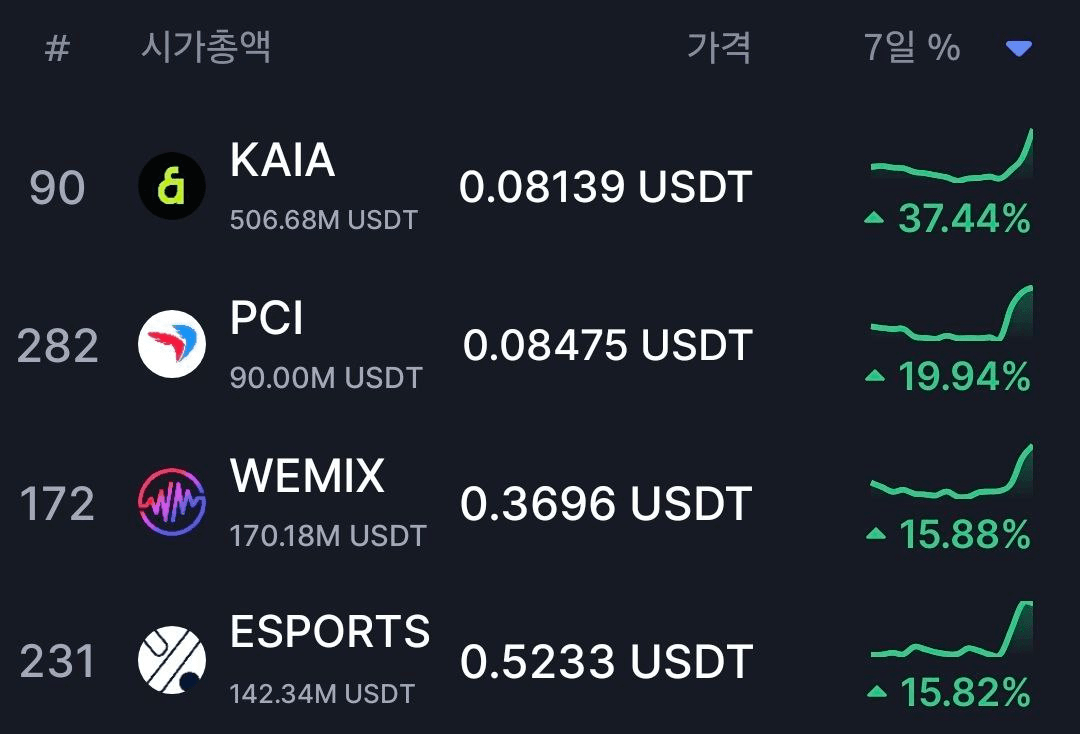Viewport: 1080px width, 734px height.
Task: Open the KAIA coin row
Action: [283, 162]
